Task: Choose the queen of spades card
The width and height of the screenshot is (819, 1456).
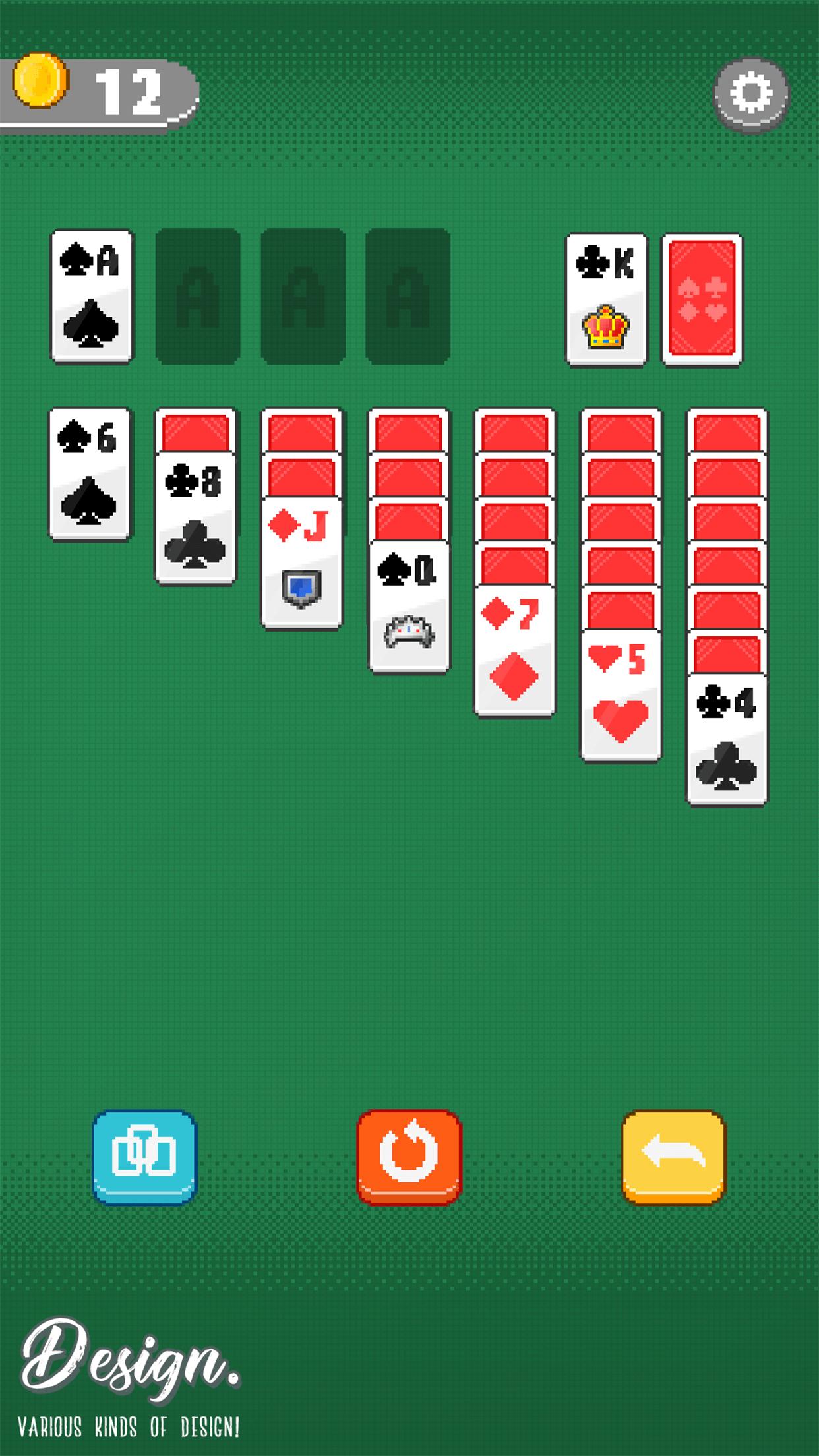Action: coord(409,606)
